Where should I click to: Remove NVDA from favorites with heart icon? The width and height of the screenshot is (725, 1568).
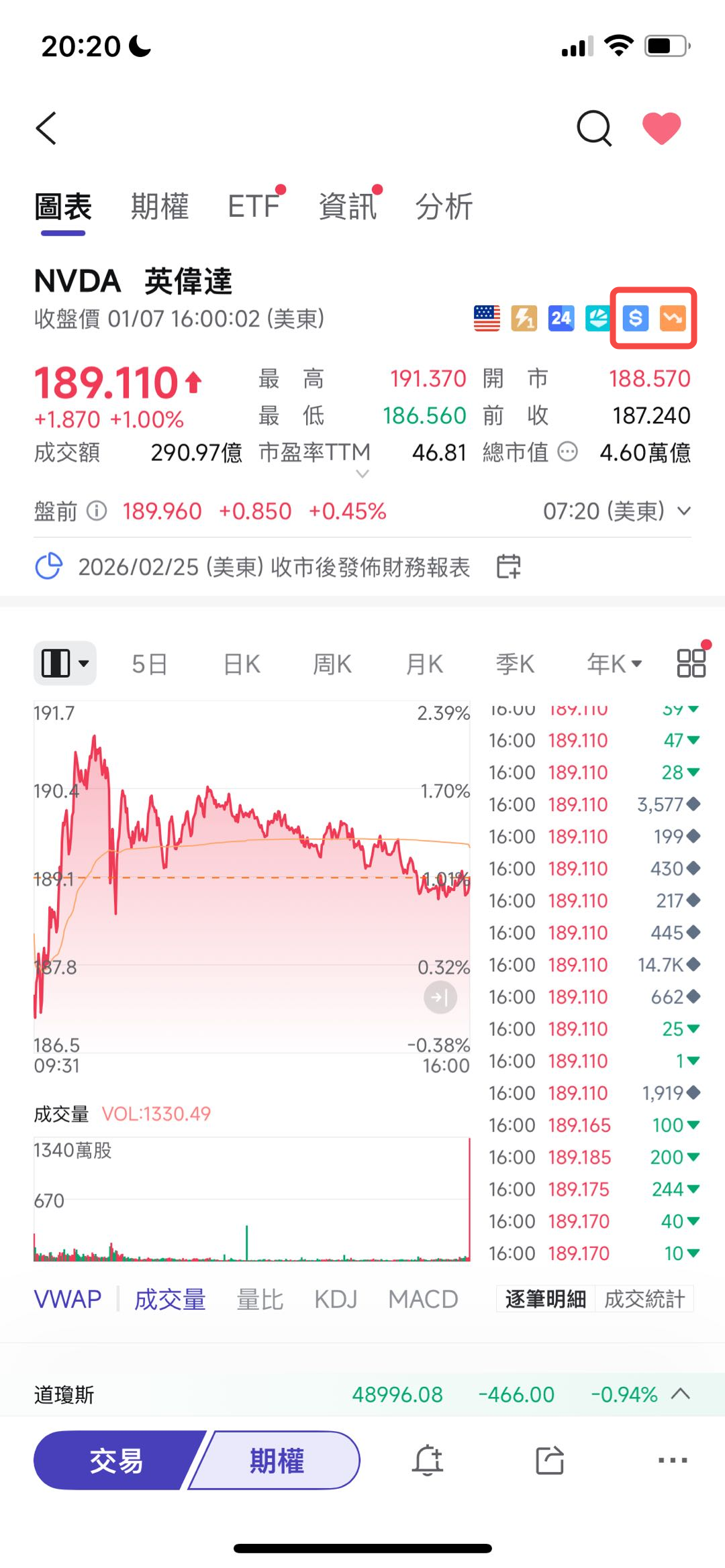pyautogui.click(x=661, y=128)
